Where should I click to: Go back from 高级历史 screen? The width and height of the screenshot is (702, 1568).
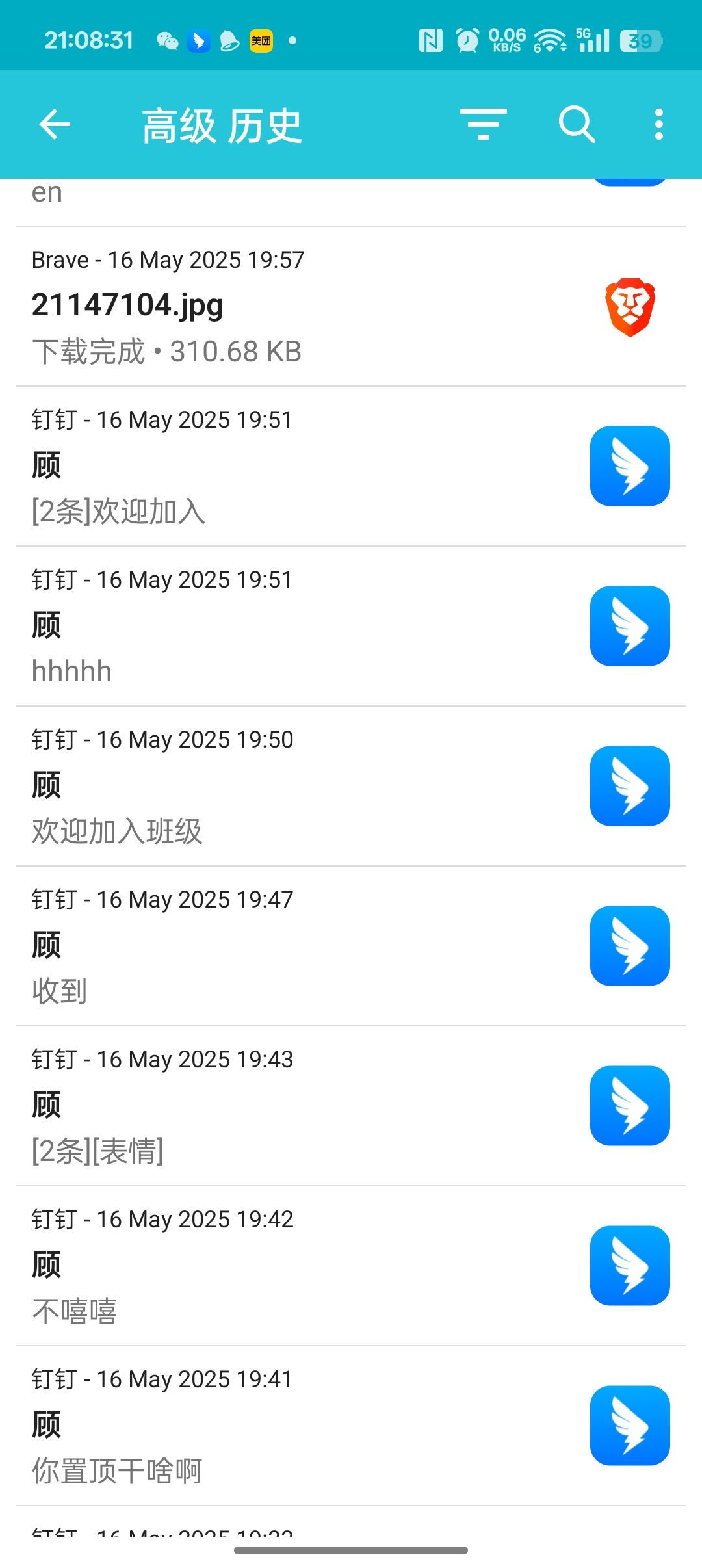[x=55, y=124]
